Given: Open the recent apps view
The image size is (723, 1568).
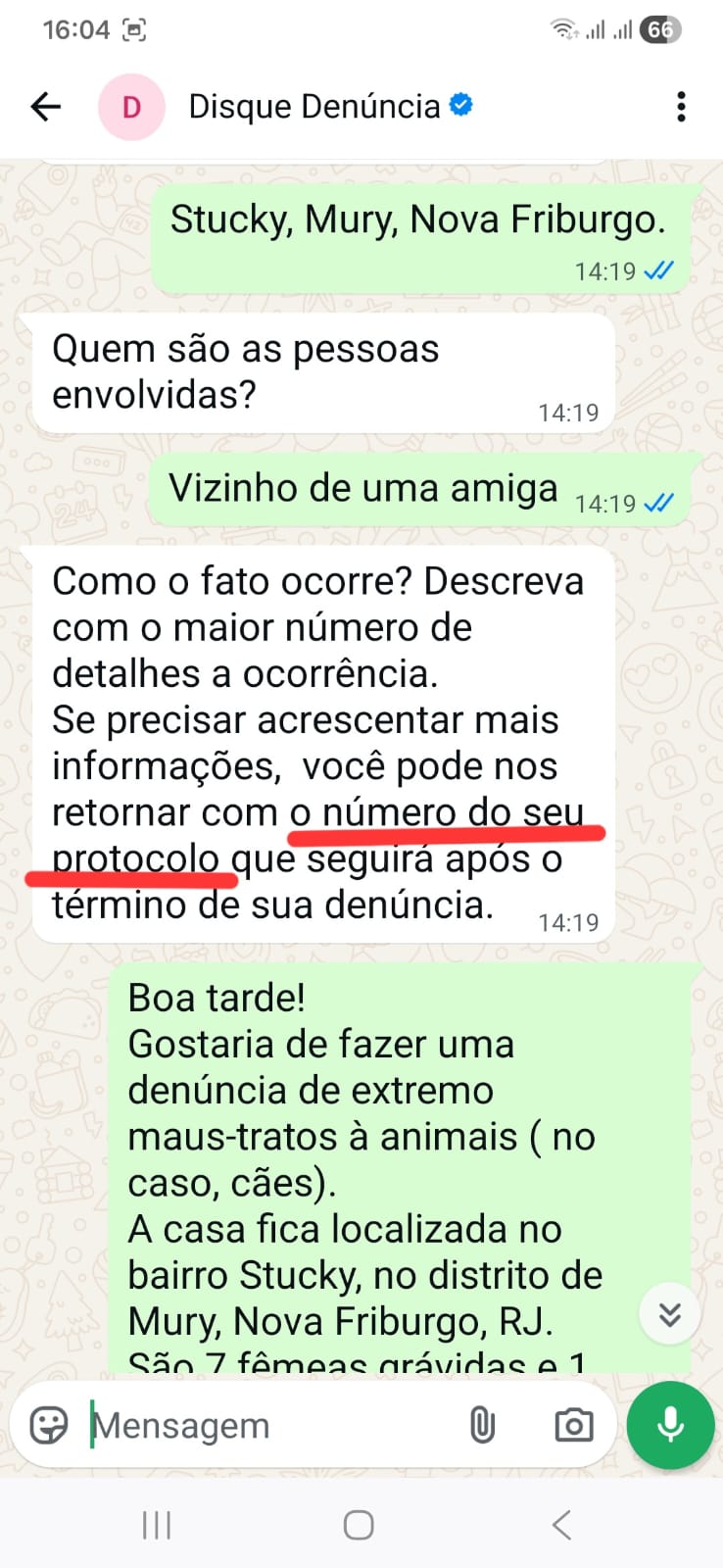Looking at the screenshot, I should tap(157, 1525).
